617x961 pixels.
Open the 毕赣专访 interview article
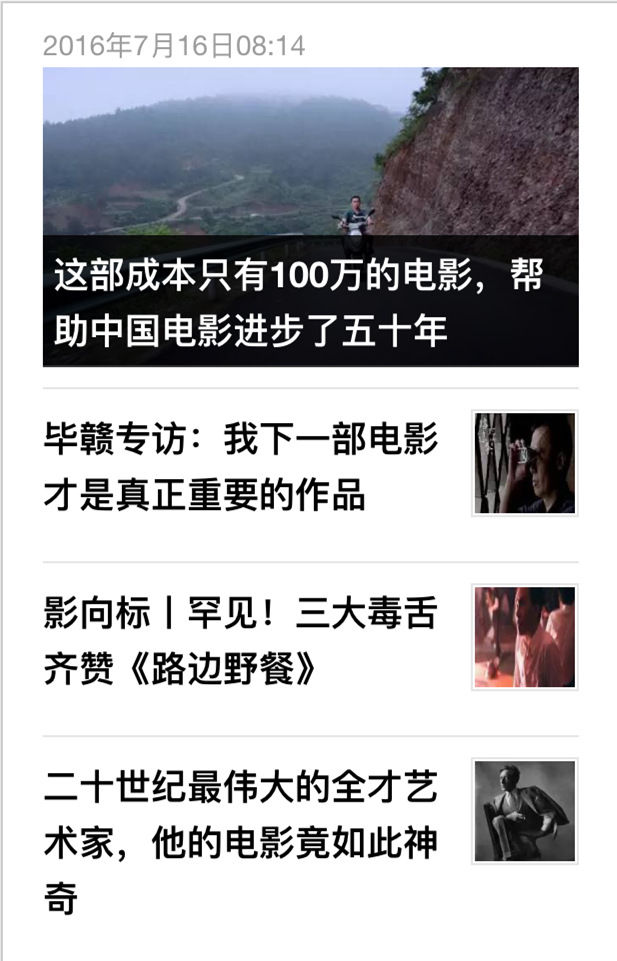[x=241, y=466]
